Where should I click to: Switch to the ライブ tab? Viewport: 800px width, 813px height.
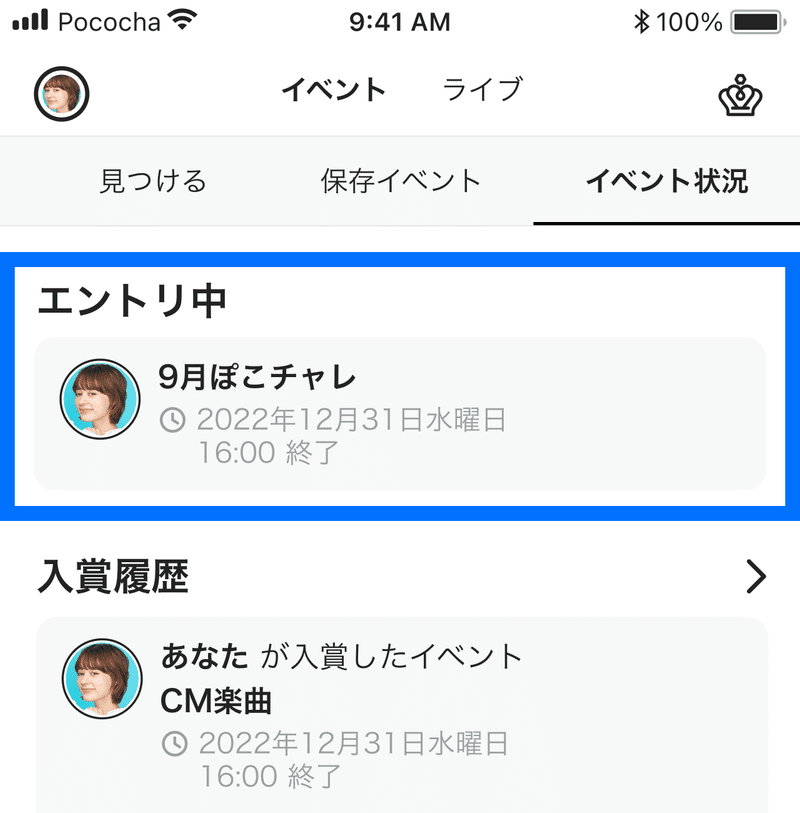coord(482,90)
